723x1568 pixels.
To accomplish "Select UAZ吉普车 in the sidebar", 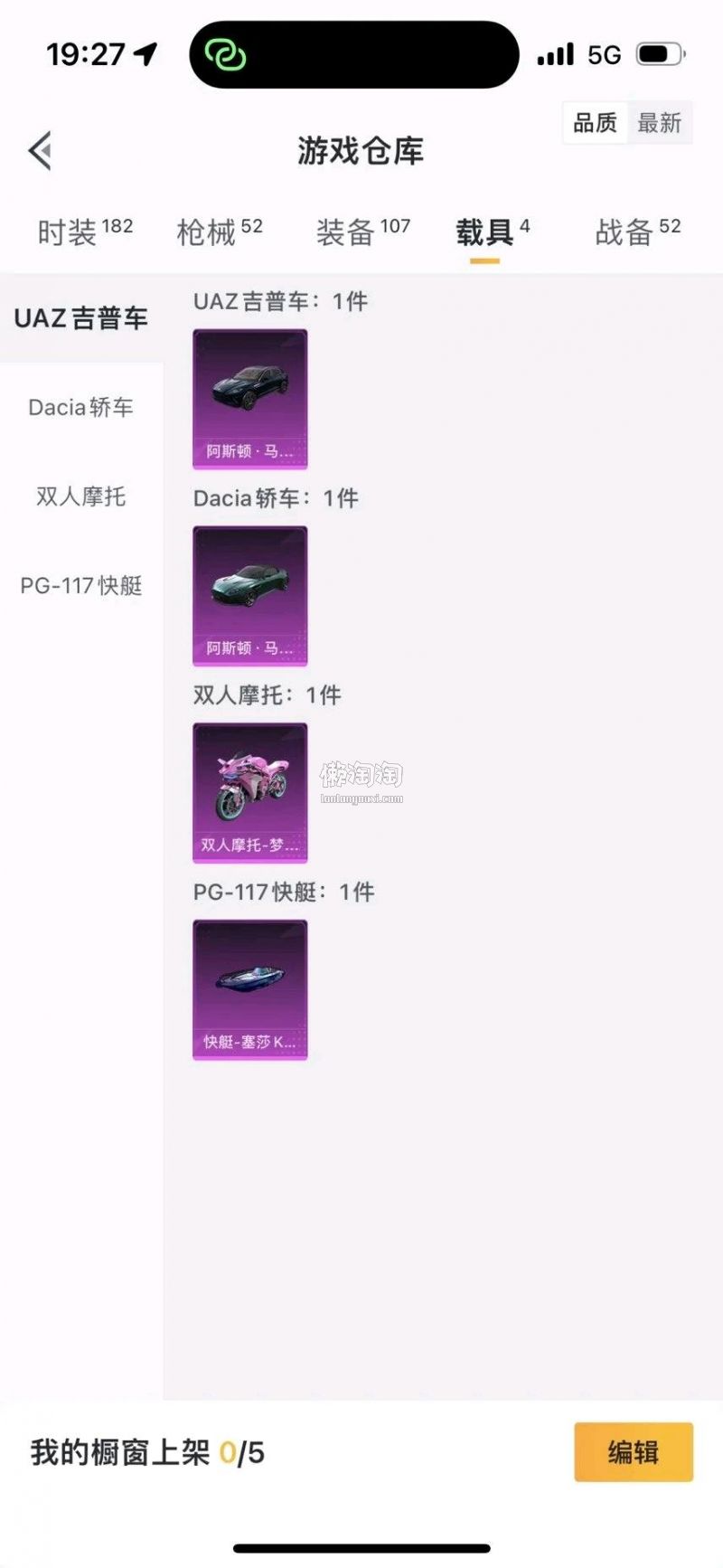I will [x=81, y=318].
